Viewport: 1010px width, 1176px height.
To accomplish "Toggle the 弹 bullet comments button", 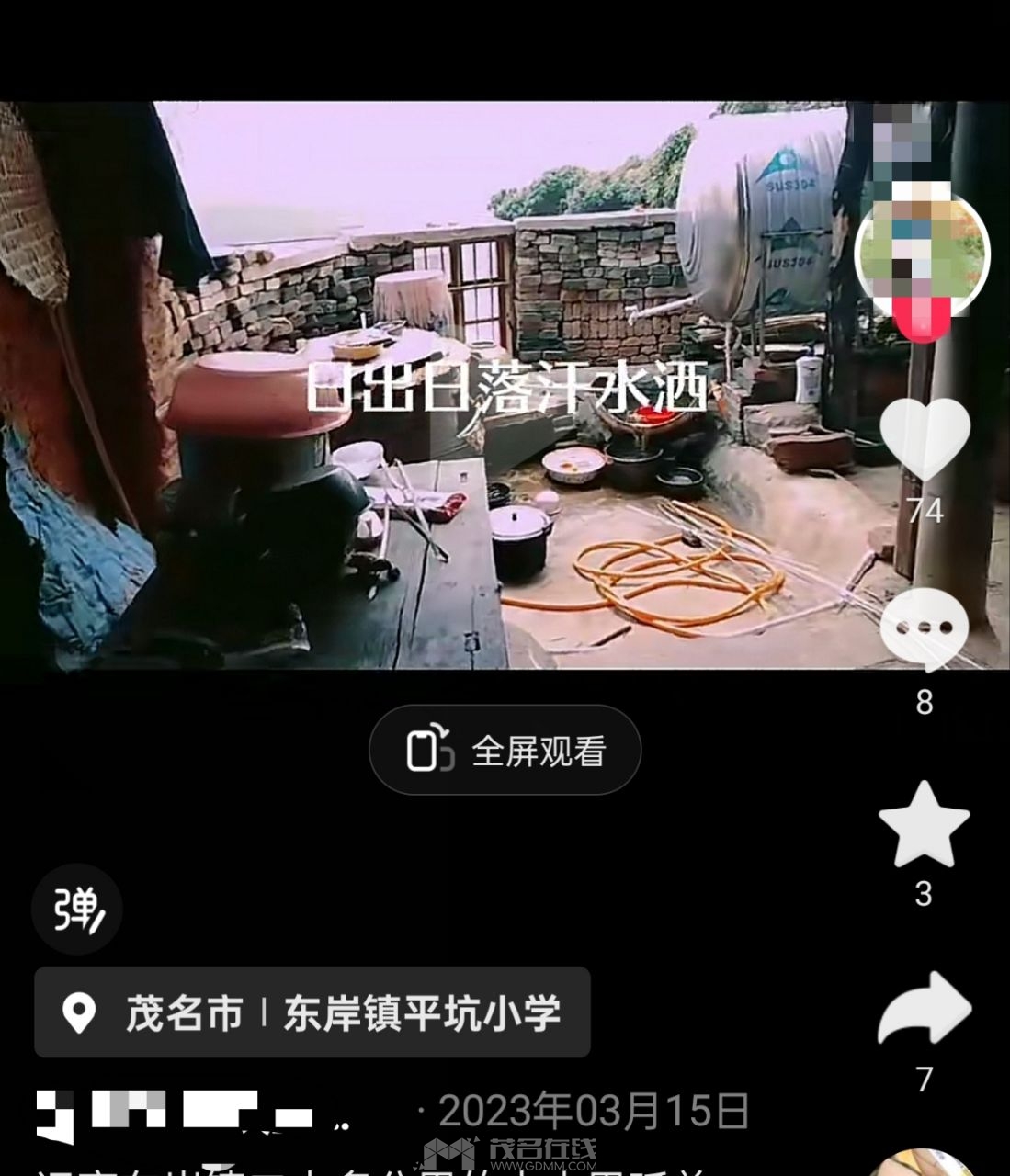I will [76, 910].
